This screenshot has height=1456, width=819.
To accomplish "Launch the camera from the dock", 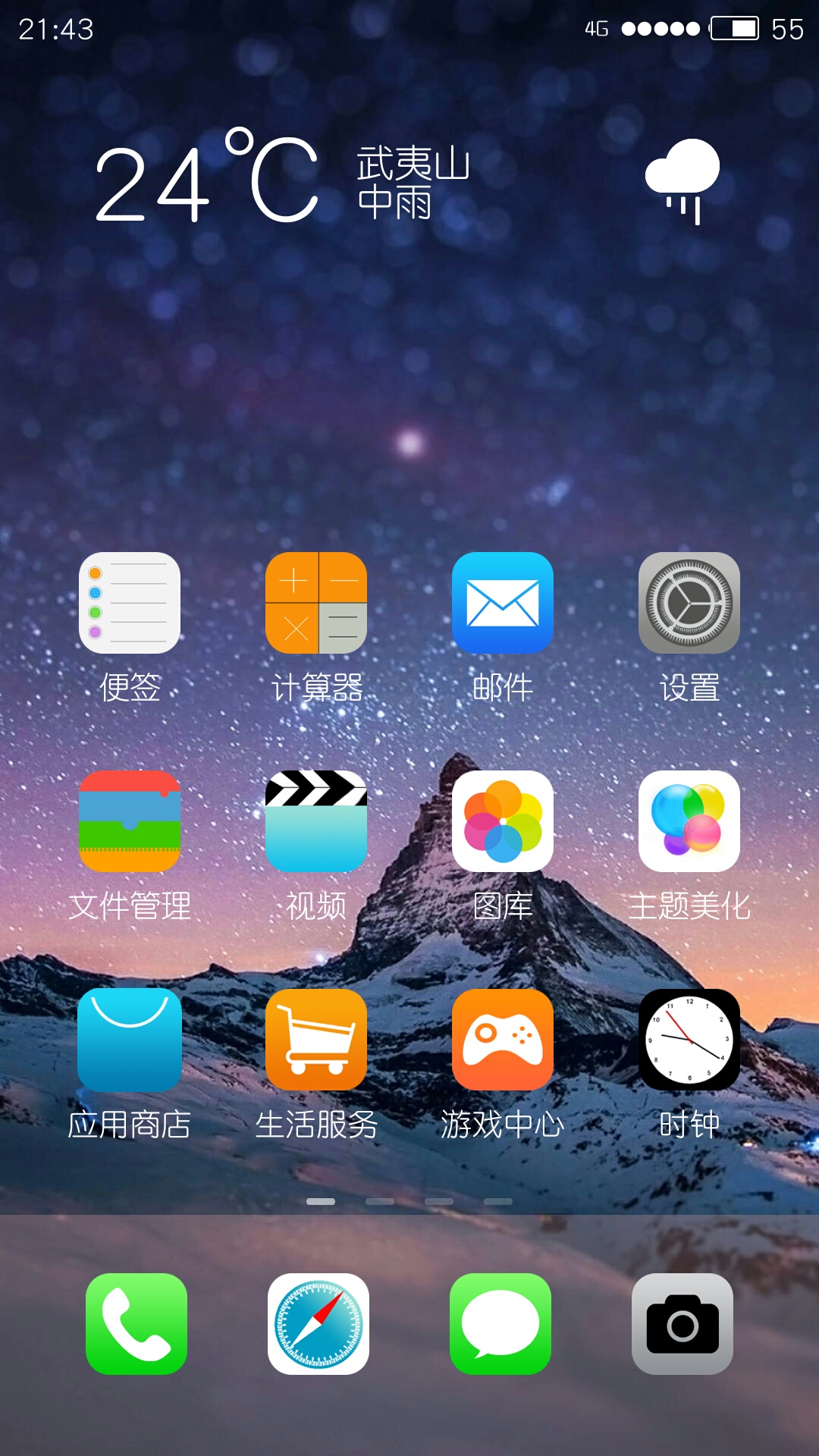I will pyautogui.click(x=682, y=1324).
